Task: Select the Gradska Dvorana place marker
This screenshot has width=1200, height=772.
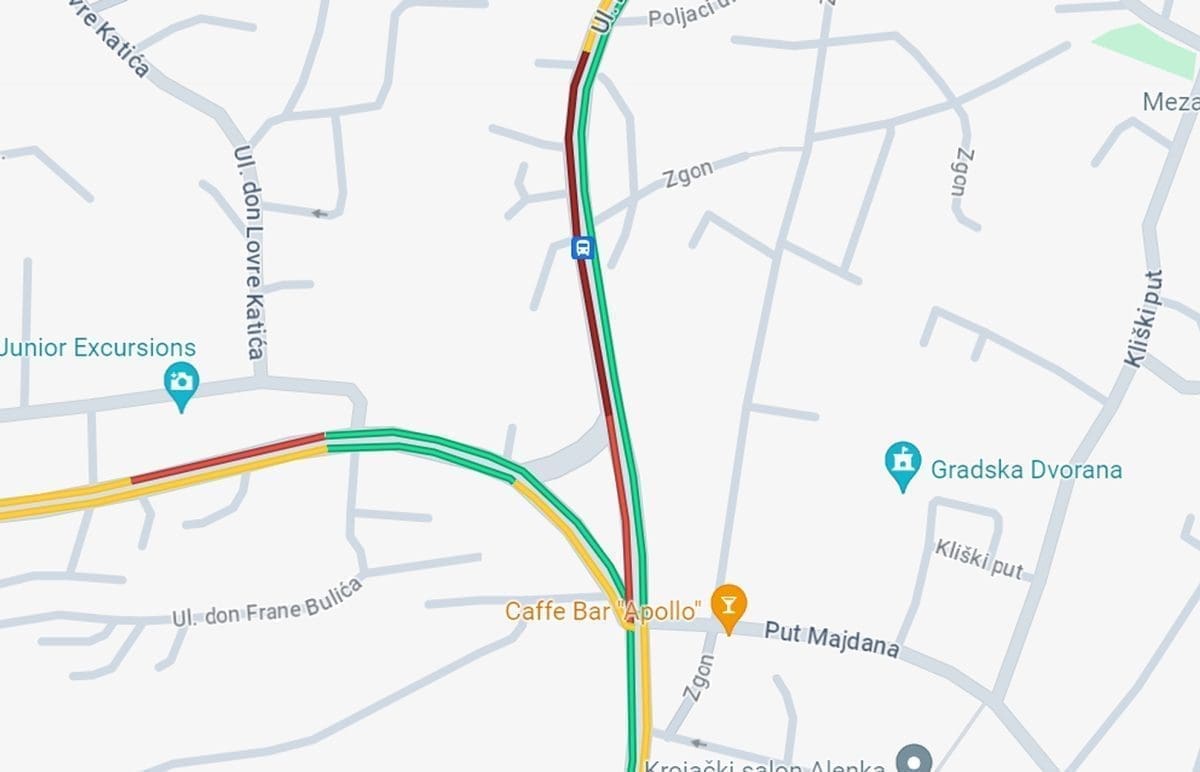Action: coord(903,465)
